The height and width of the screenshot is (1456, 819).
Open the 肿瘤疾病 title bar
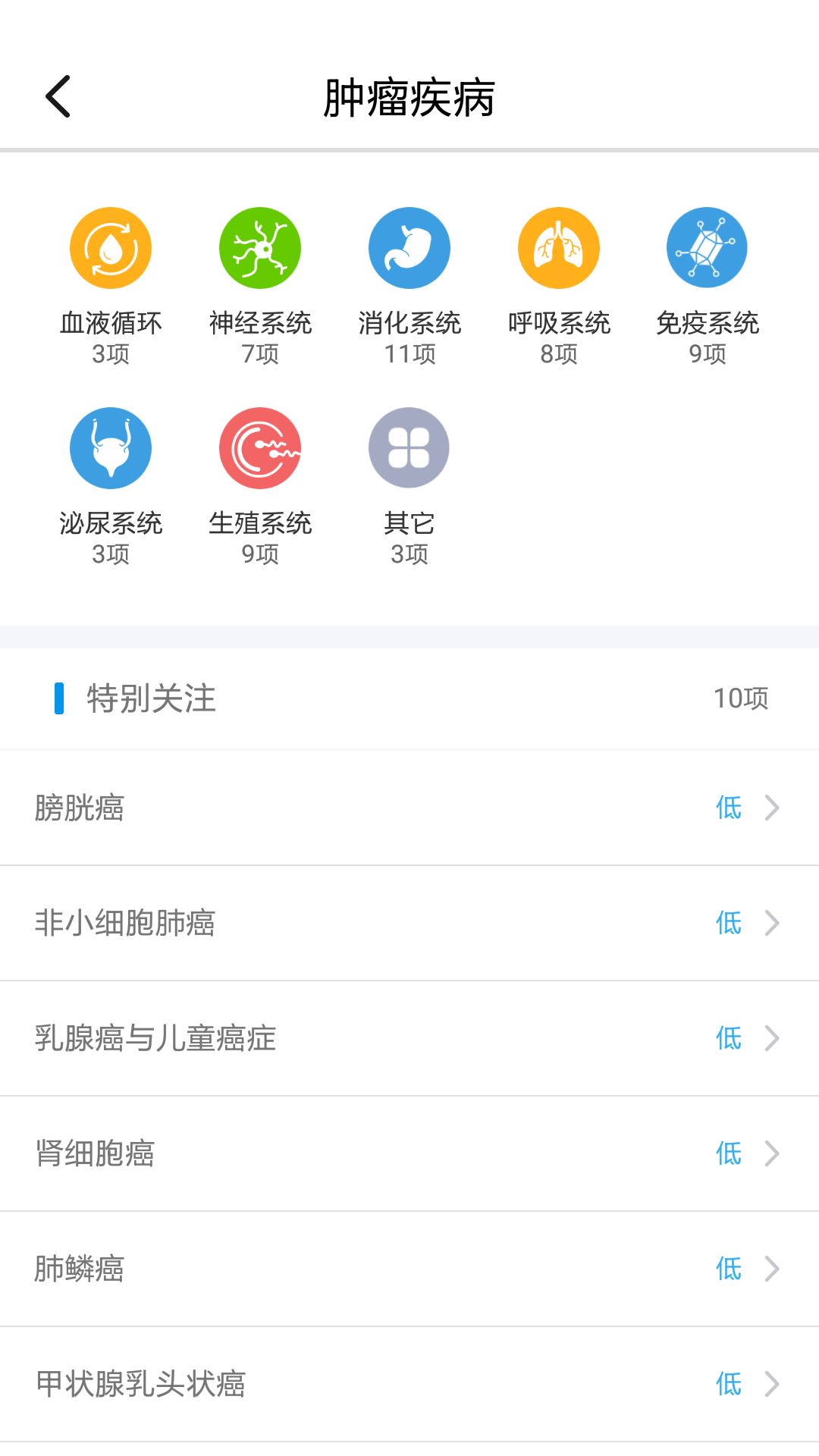pos(409,99)
